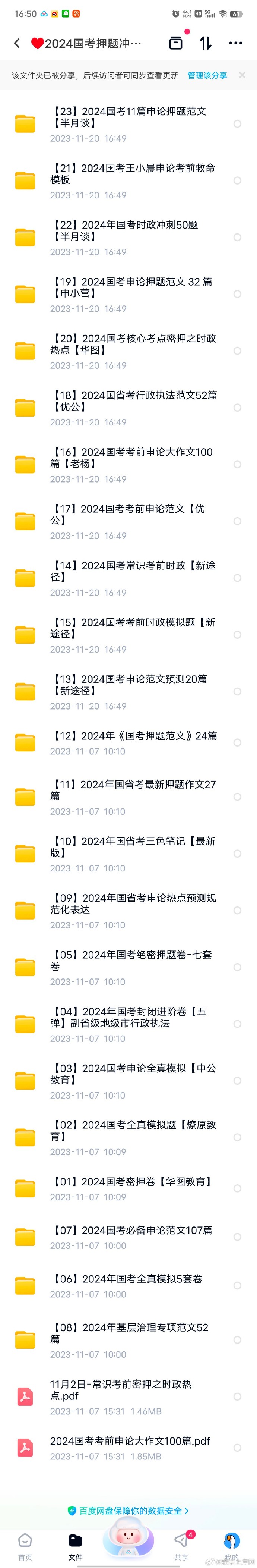Open folder 【23】2024国考11篇申论押题范文
Viewport: 257px width, 1568px height.
(128, 123)
